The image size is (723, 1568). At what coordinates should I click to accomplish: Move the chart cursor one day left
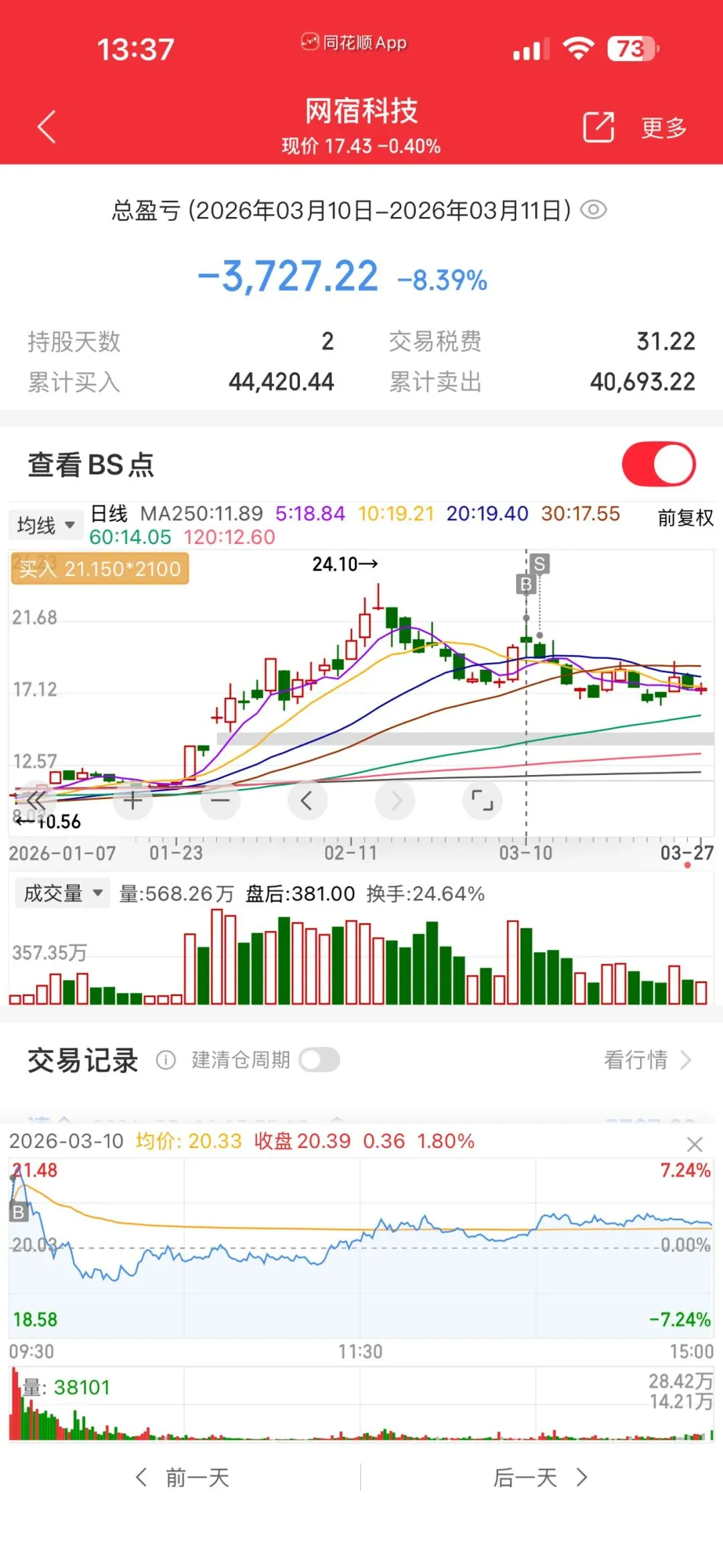(307, 800)
